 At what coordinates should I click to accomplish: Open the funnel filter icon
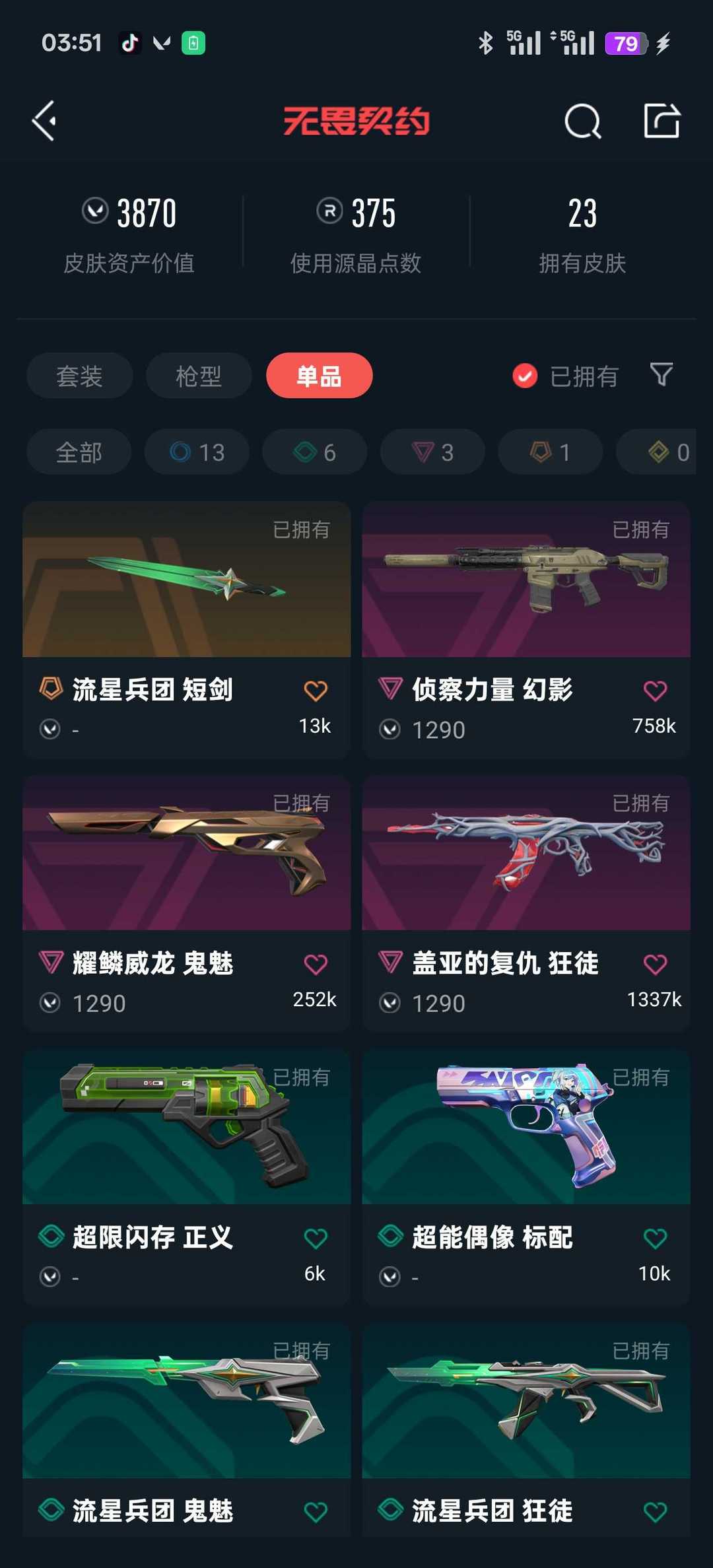coord(661,375)
